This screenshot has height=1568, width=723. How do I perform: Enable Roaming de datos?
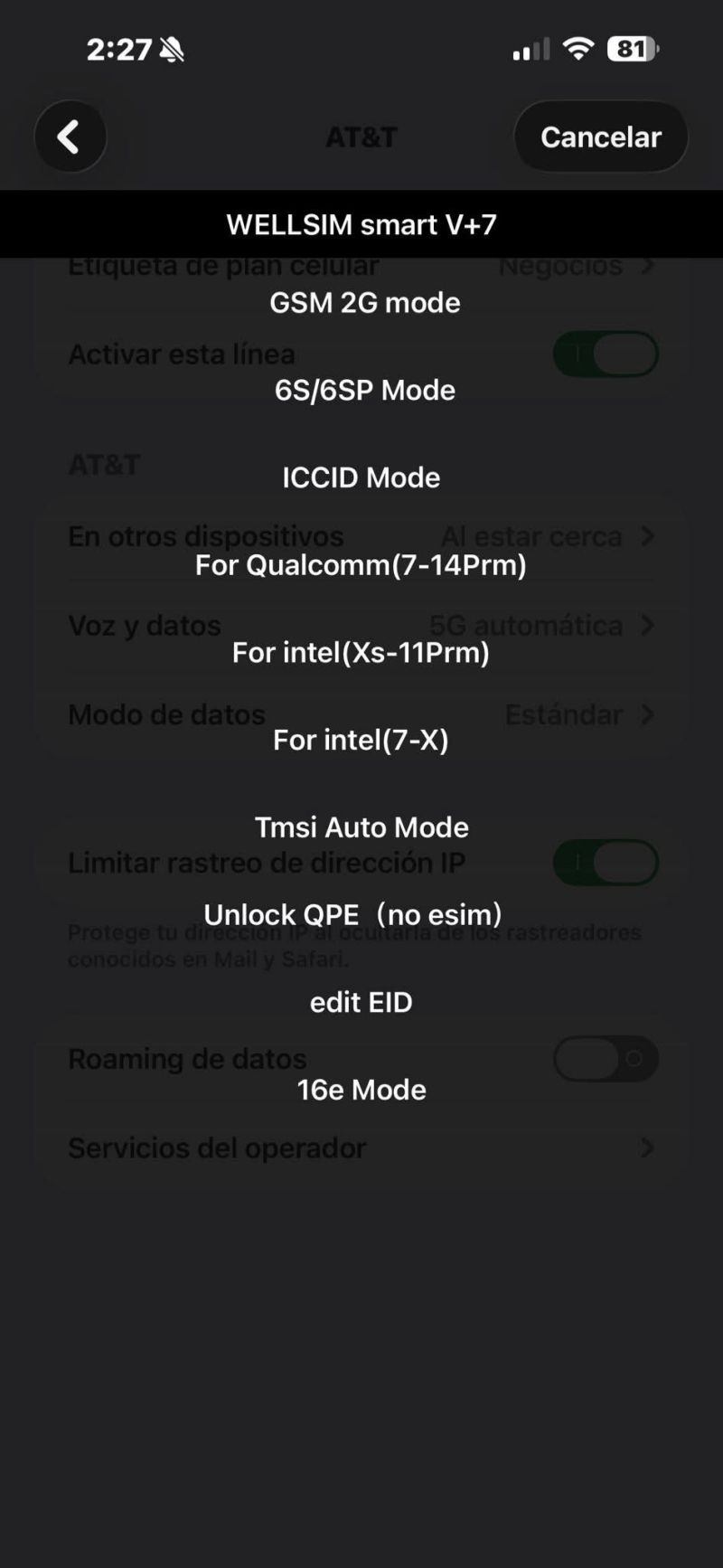605,1059
